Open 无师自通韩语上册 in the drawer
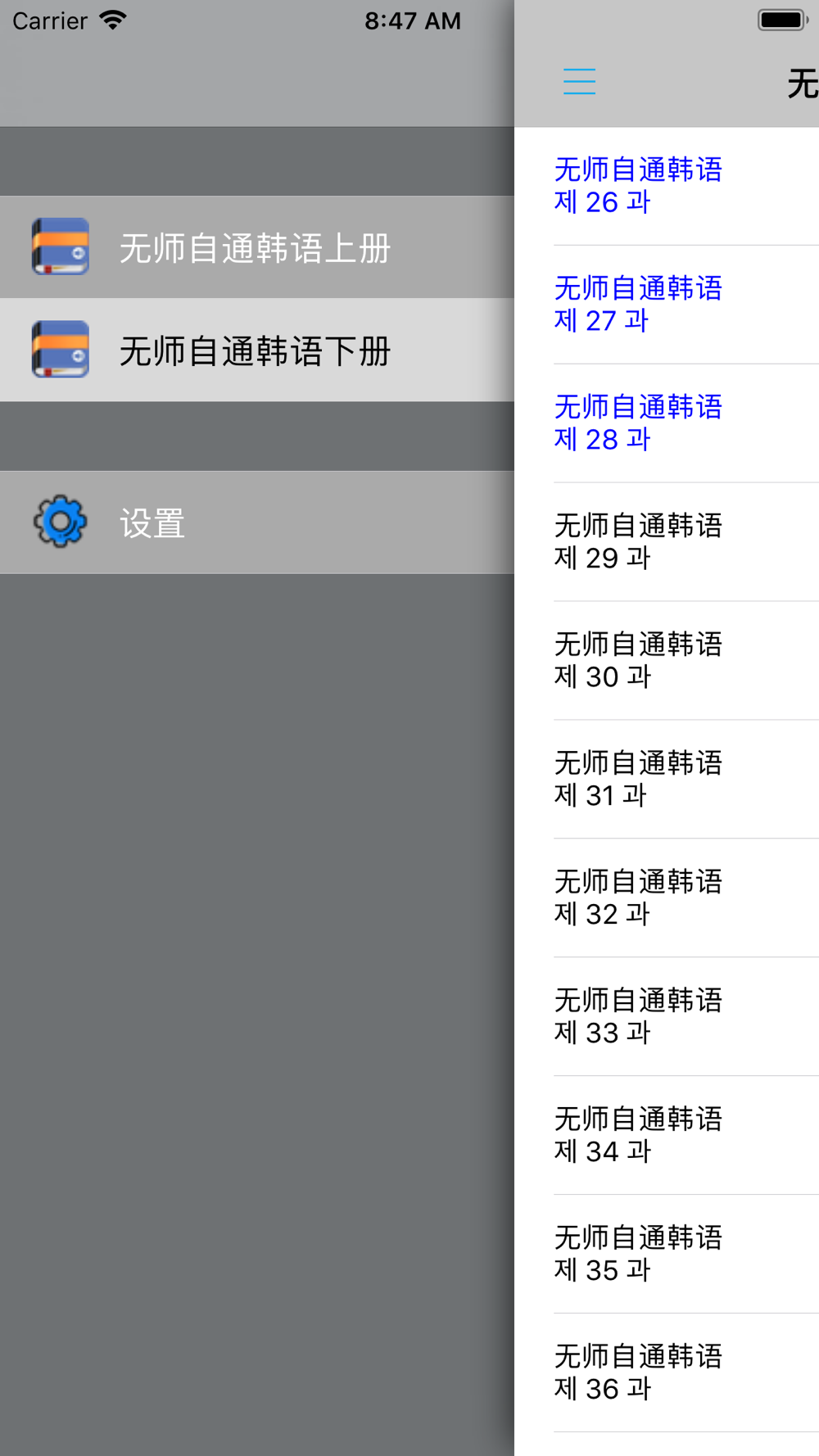 [257, 247]
